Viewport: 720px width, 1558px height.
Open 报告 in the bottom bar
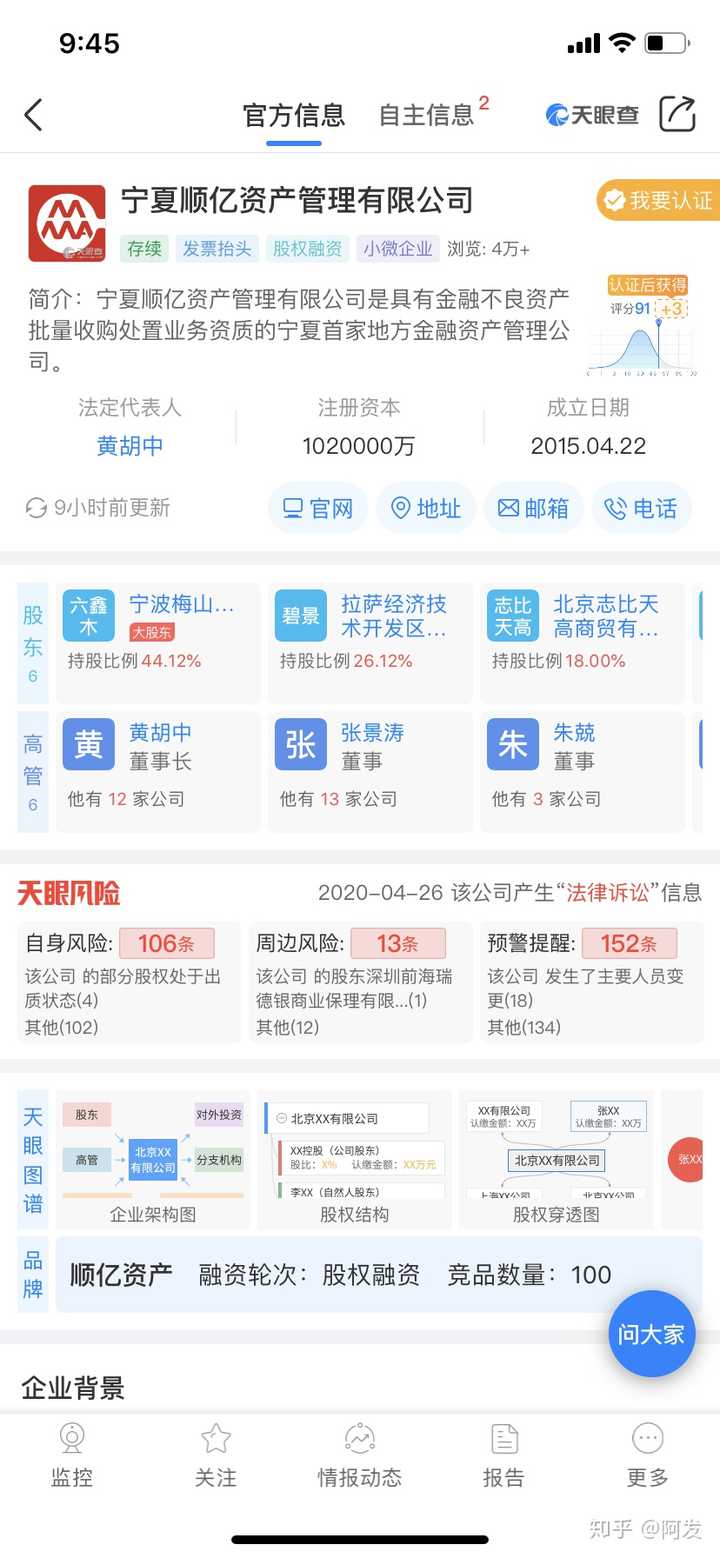504,1456
